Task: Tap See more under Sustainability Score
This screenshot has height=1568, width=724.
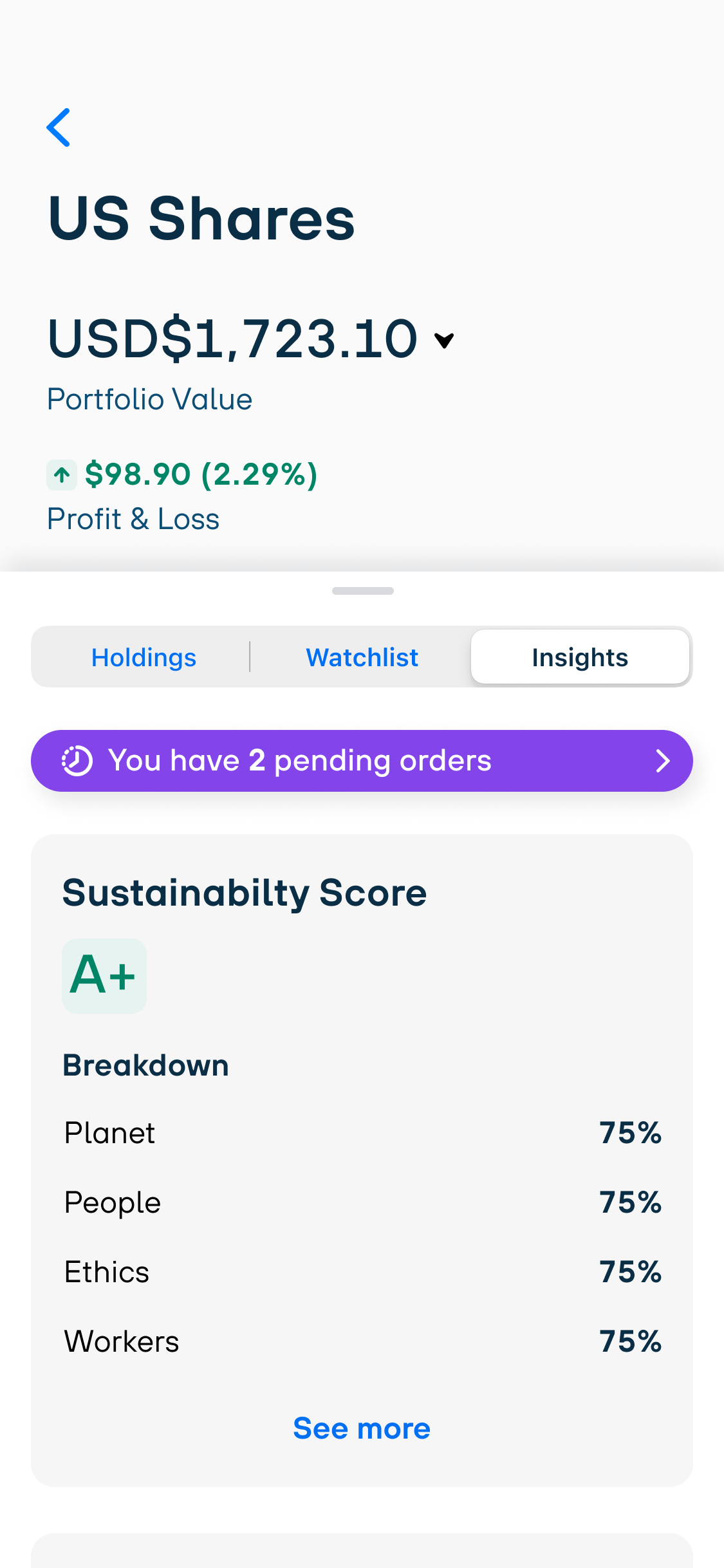Action: click(362, 1428)
